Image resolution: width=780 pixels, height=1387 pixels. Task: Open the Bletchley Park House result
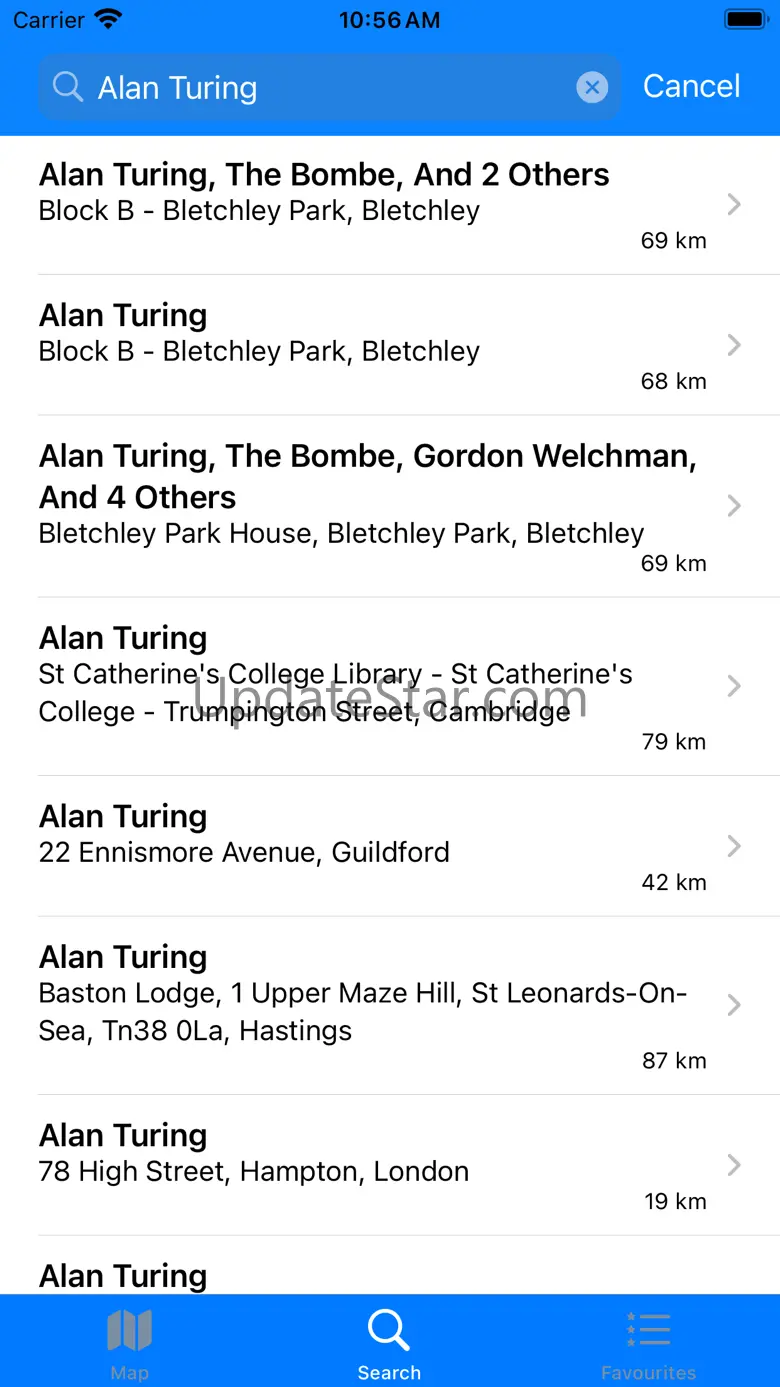(x=390, y=506)
